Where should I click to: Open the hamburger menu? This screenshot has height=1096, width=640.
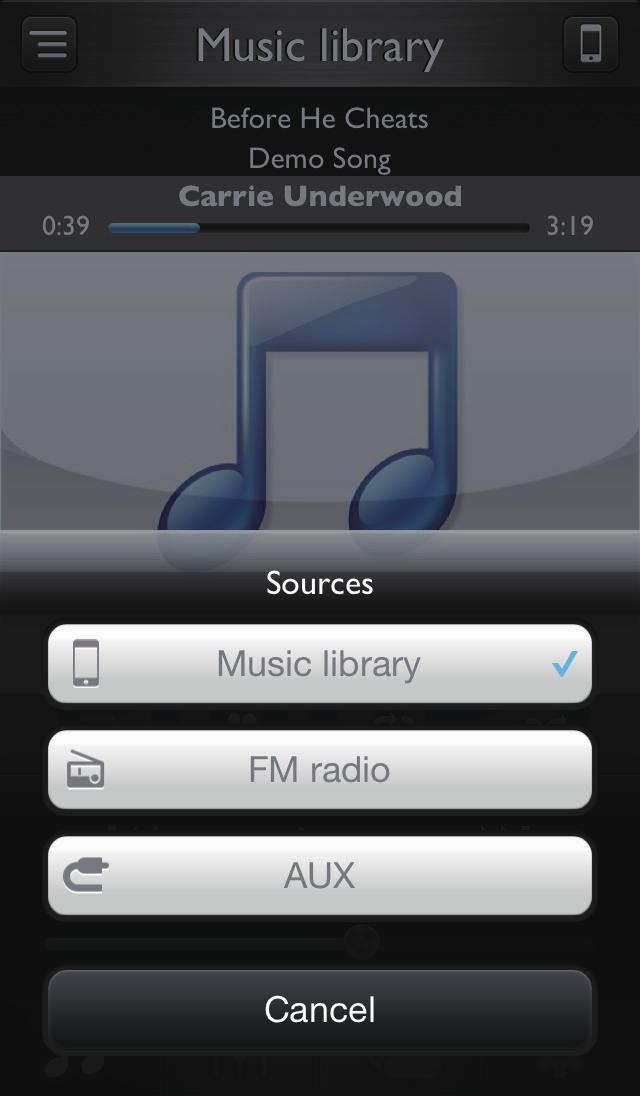pos(48,45)
